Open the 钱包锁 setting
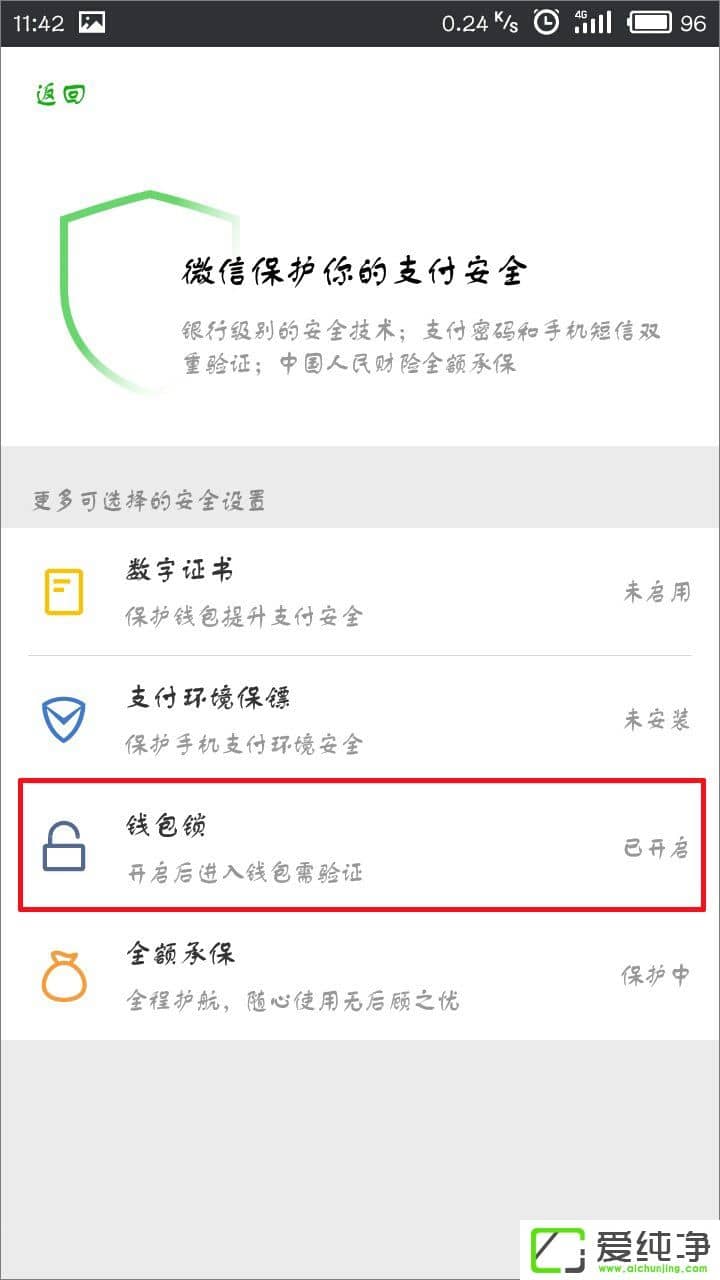Viewport: 720px width, 1280px height. [x=360, y=846]
